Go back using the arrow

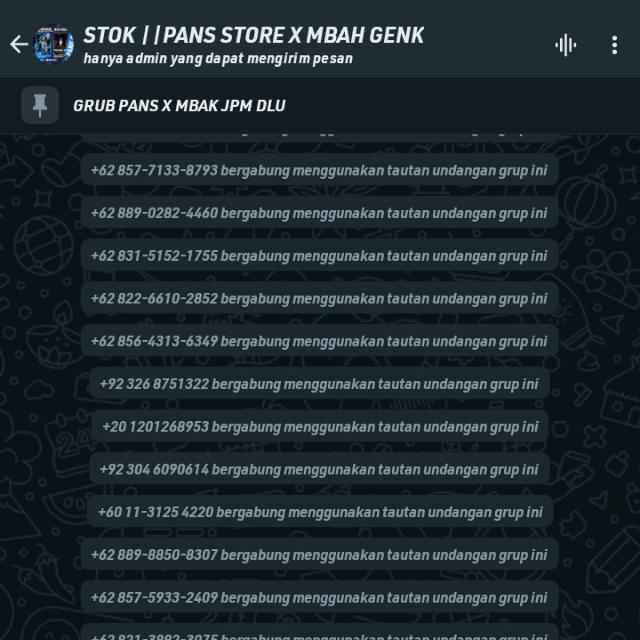click(18, 44)
